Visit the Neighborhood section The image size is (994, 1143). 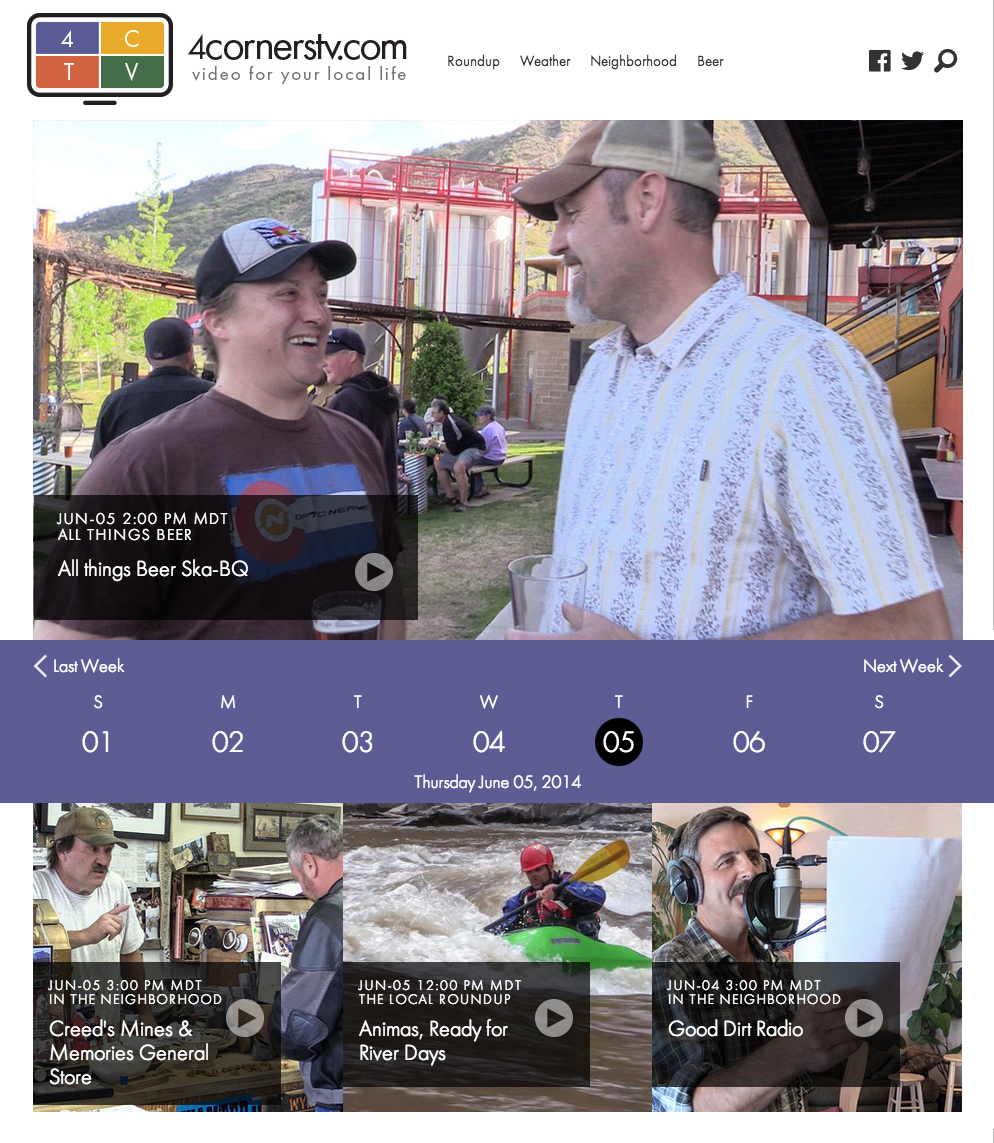click(633, 61)
